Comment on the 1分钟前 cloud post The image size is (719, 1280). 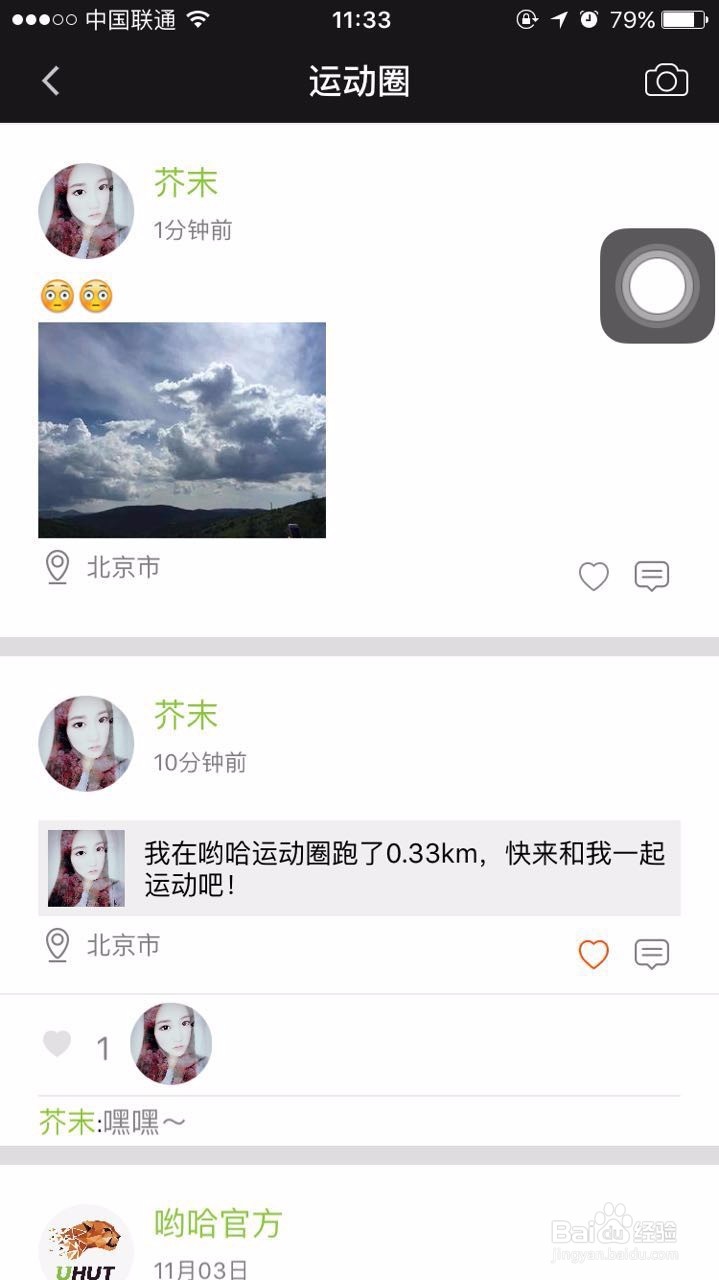pyautogui.click(x=652, y=576)
